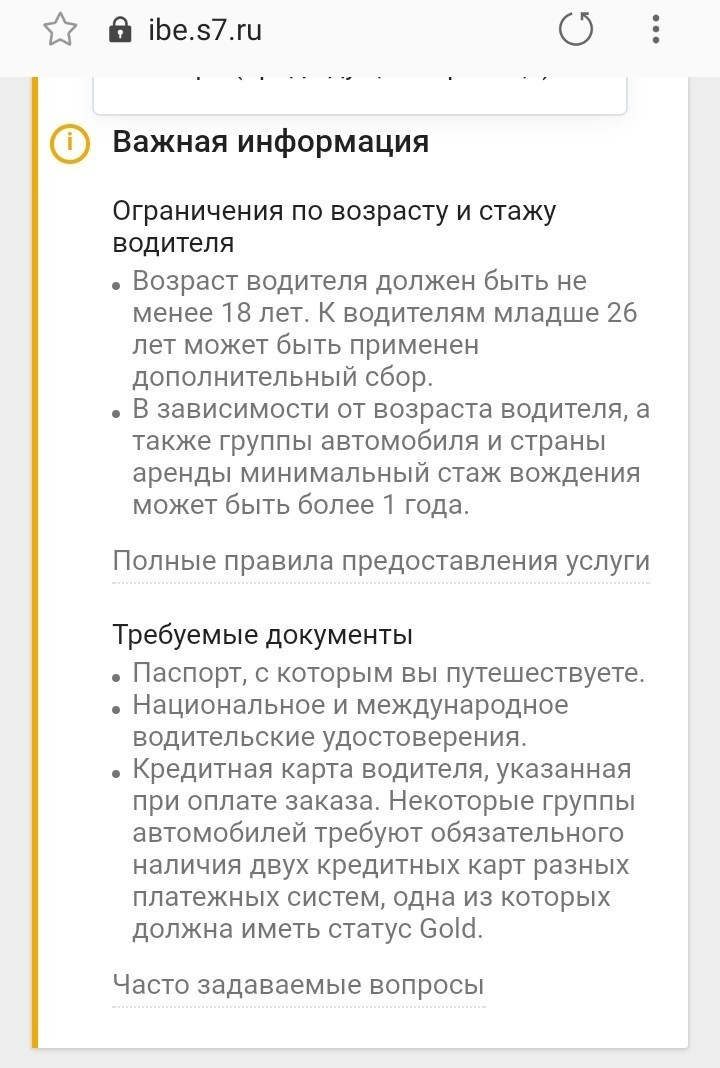Image resolution: width=720 pixels, height=1068 pixels.
Task: Open Полные правила предоставления услуги link
Action: 381,561
